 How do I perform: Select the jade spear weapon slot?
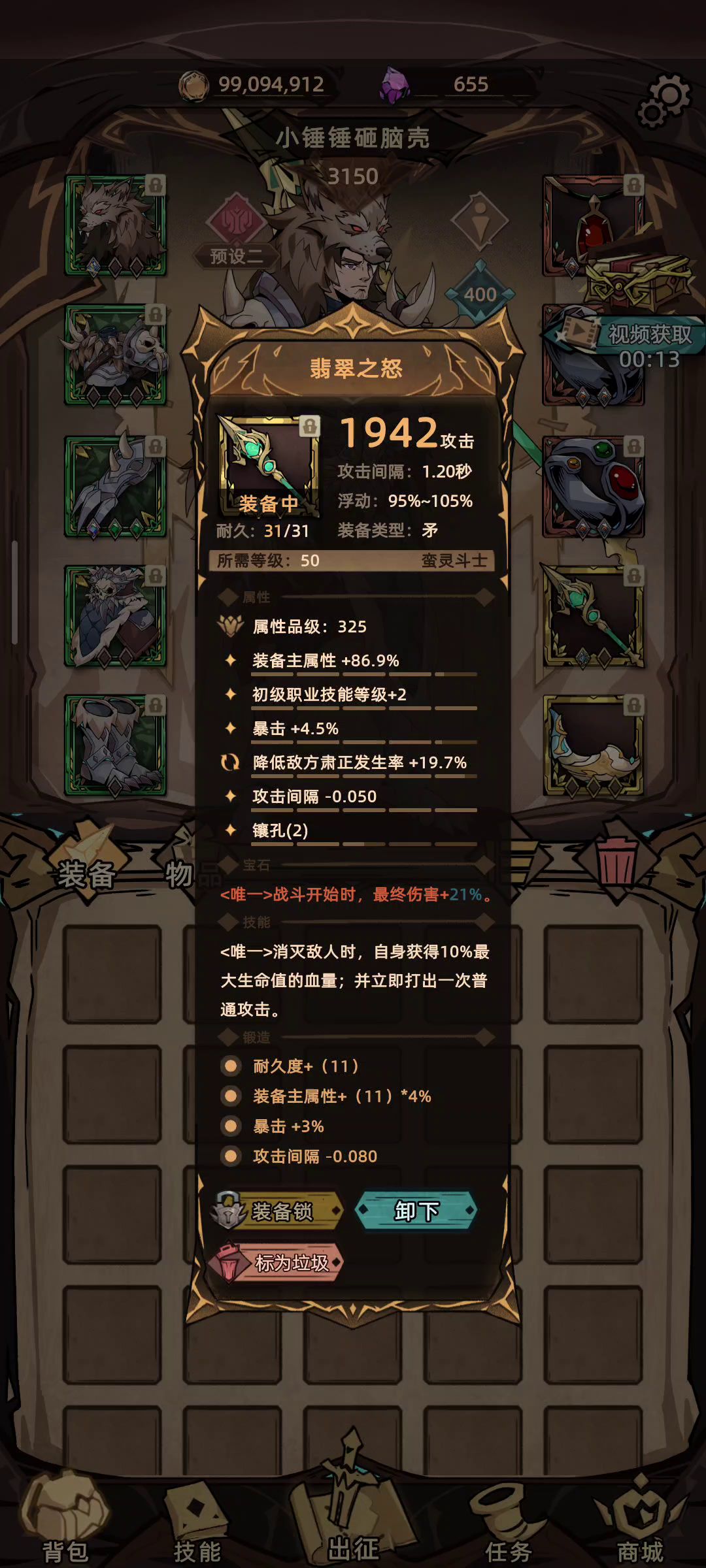(x=594, y=616)
